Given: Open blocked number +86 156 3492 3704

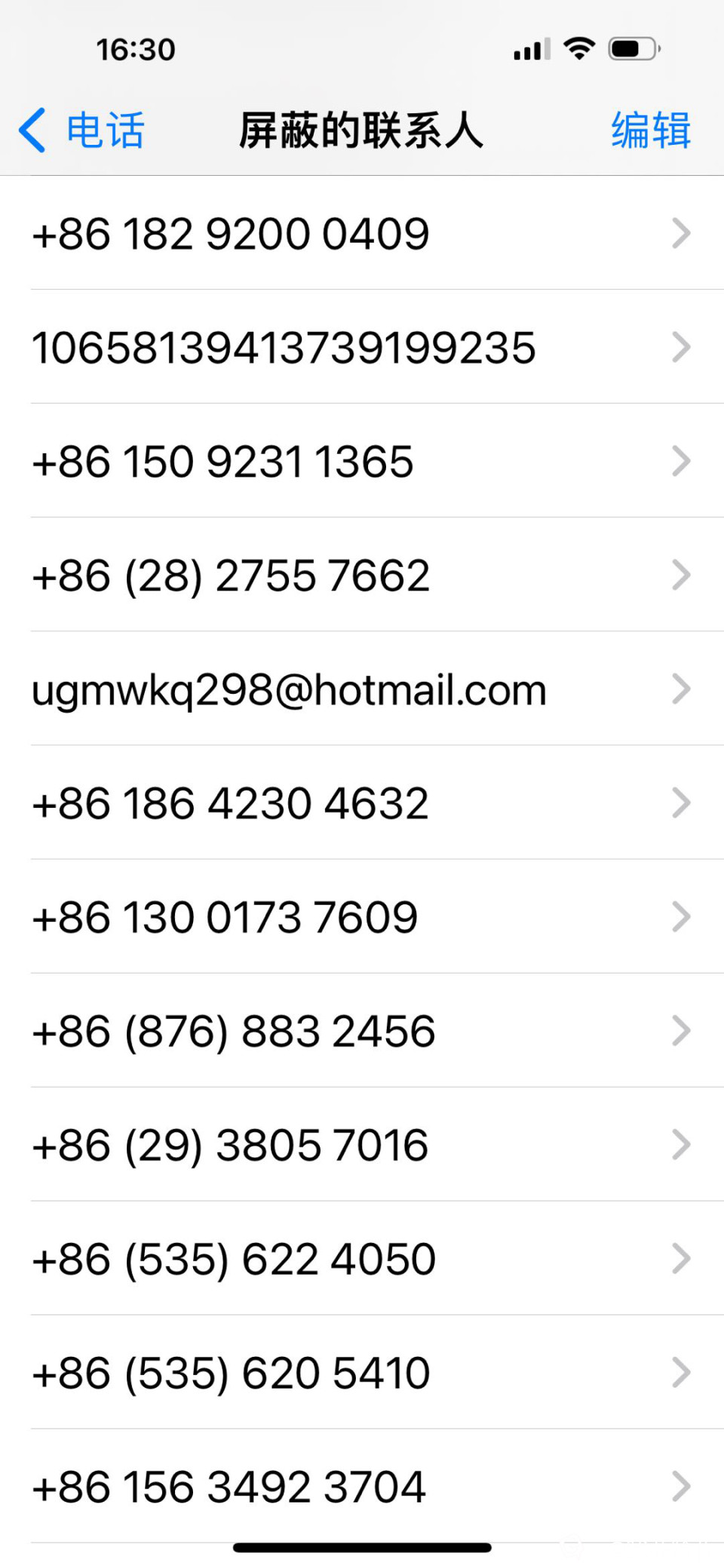Looking at the screenshot, I should (362, 1486).
